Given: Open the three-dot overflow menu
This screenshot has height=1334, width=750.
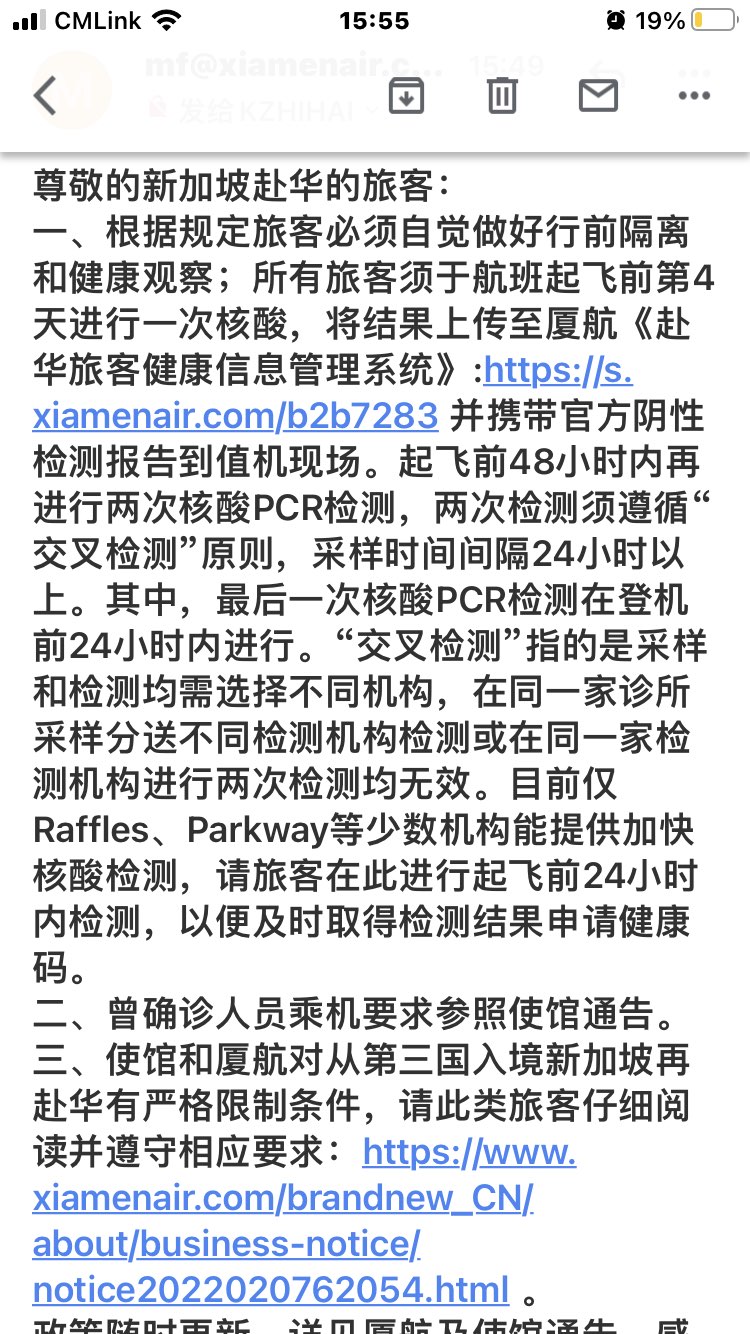Looking at the screenshot, I should (x=693, y=96).
